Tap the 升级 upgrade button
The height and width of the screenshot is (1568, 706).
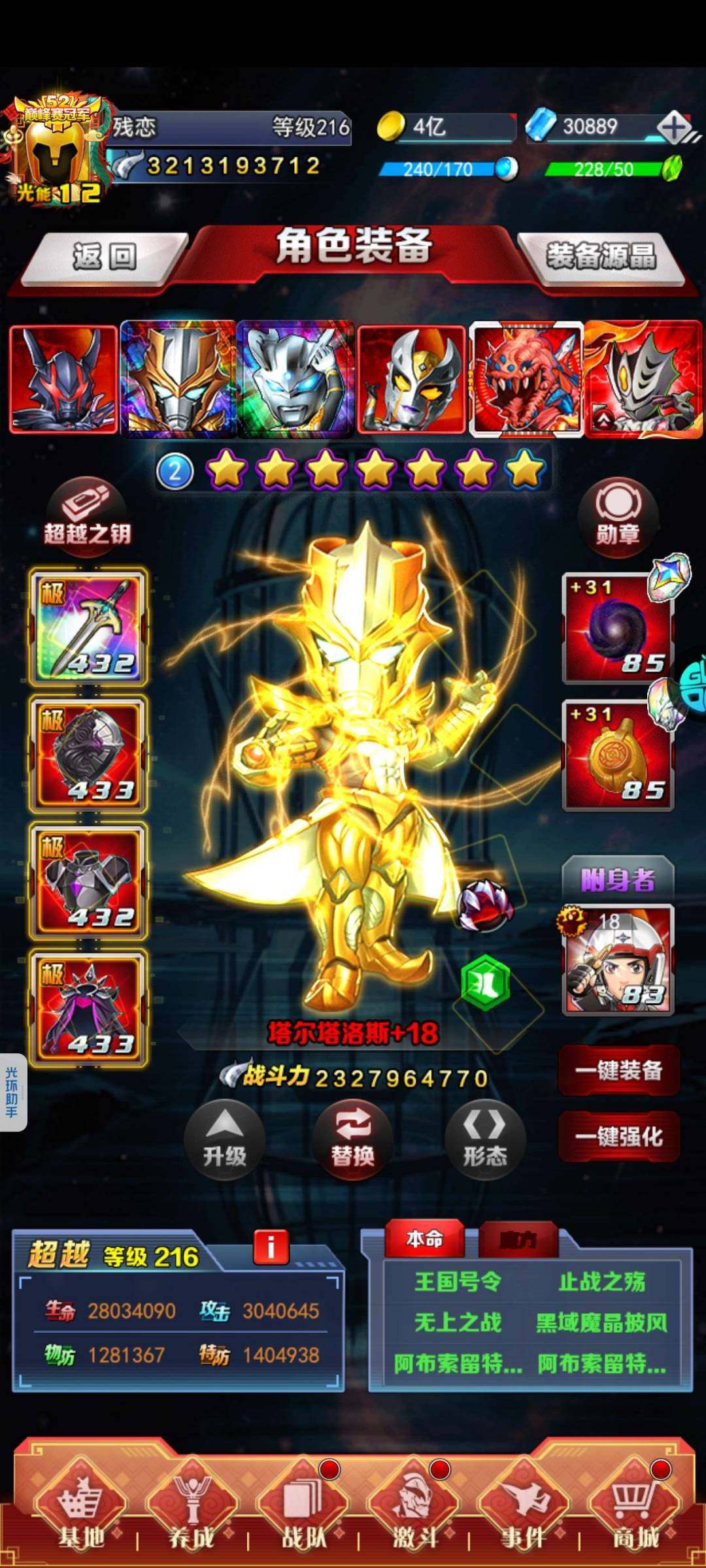(224, 1140)
